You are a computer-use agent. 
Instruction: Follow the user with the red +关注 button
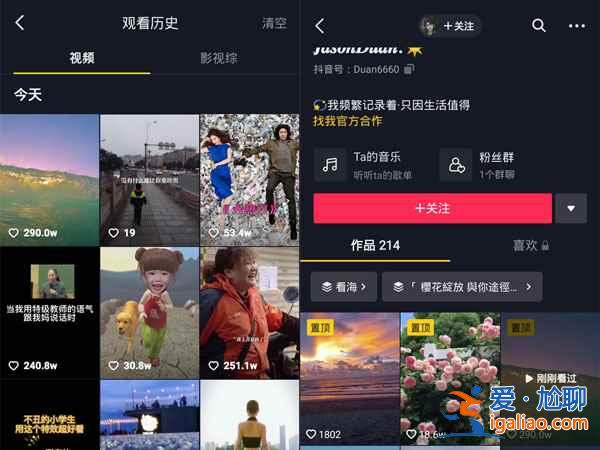tap(432, 208)
